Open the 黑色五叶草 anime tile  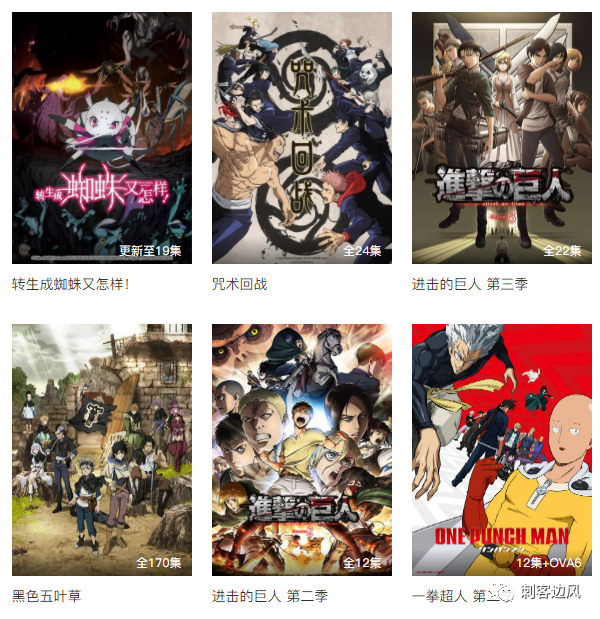[101, 449]
